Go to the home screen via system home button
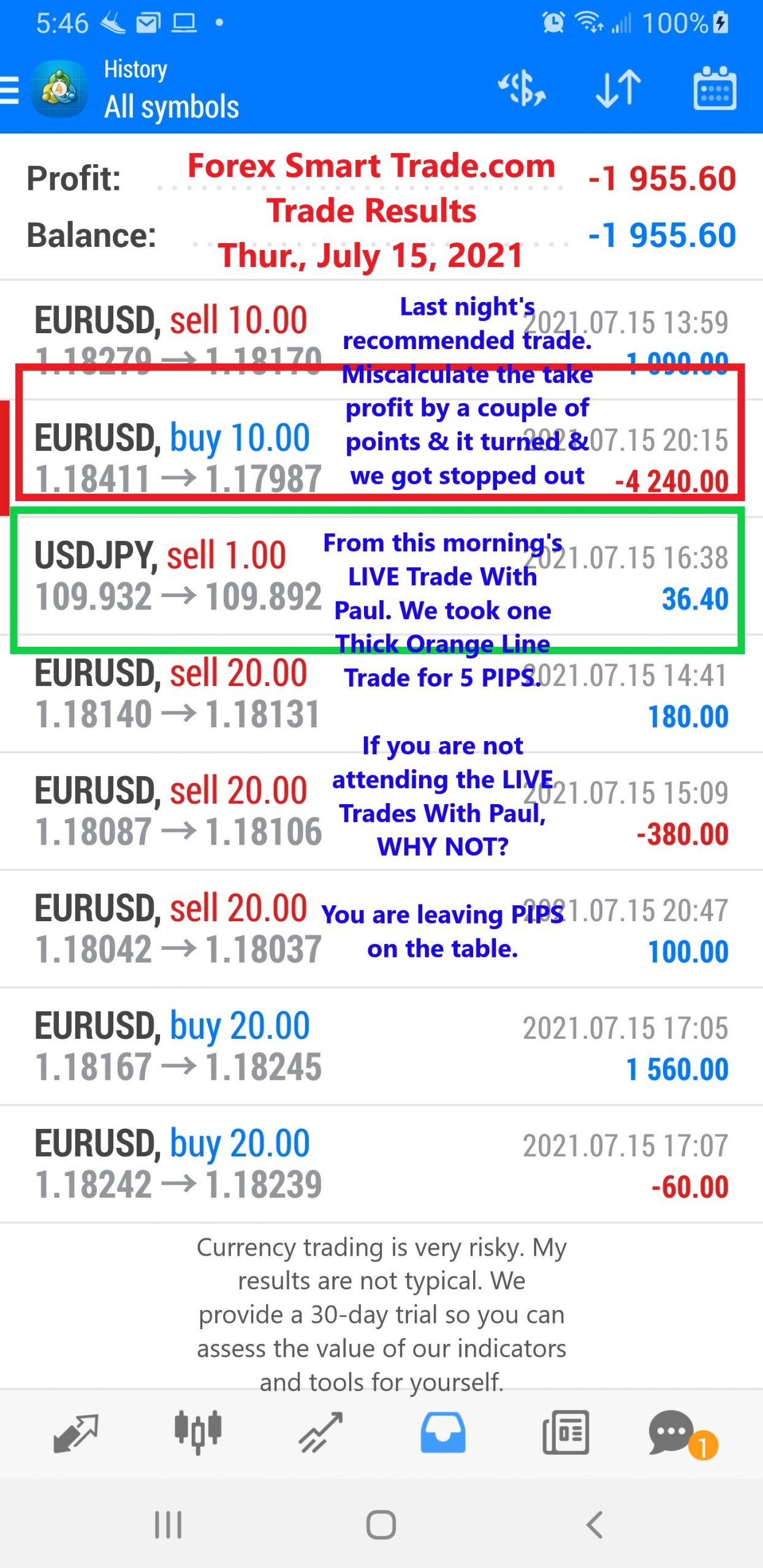The image size is (763, 1568). click(381, 1525)
